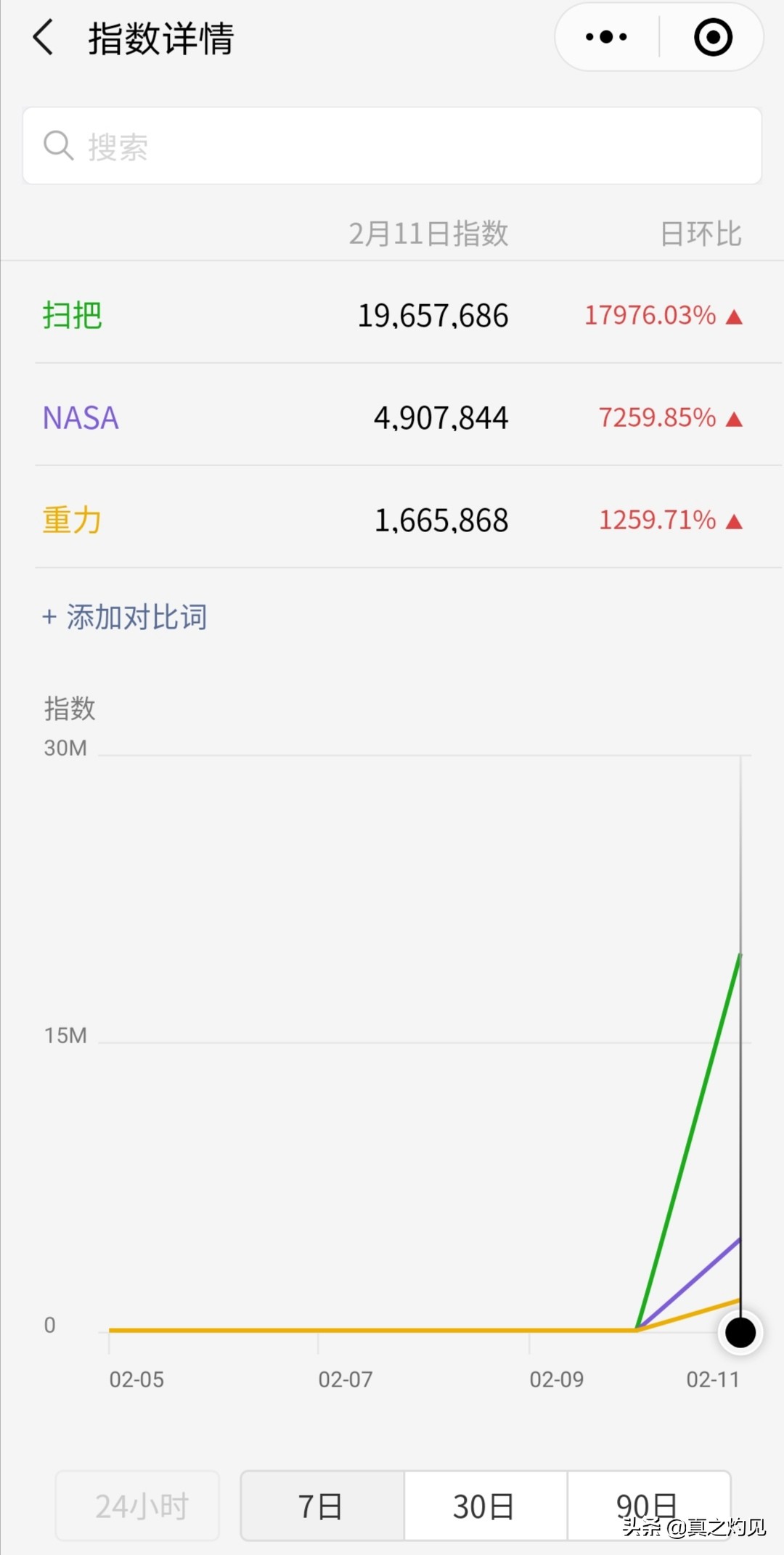Sort by the 日环比 column header
Screen dimensions: 784x1555
(x=701, y=234)
